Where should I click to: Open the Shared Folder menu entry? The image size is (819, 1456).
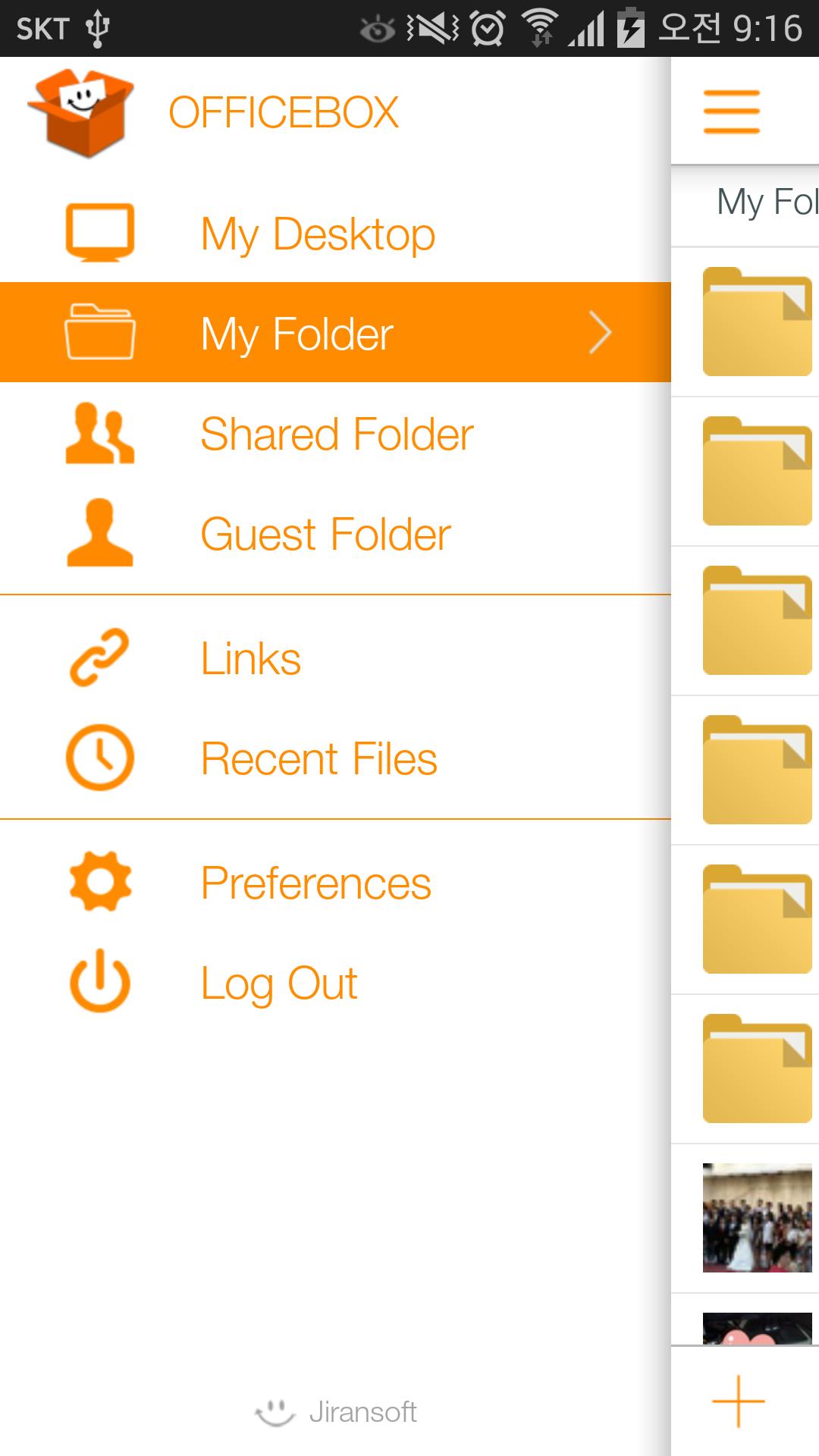pyautogui.click(x=334, y=432)
